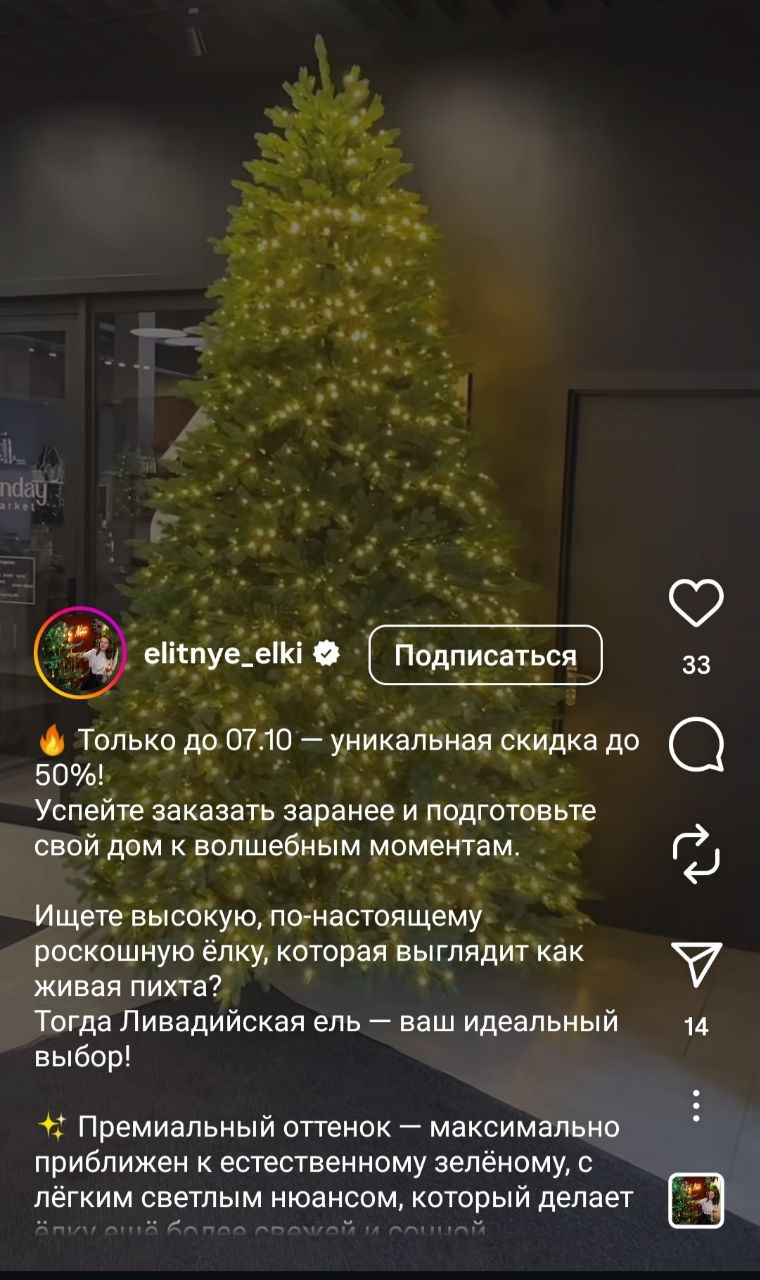Open the three-dot more options menu
The width and height of the screenshot is (760, 1280).
click(x=695, y=1105)
